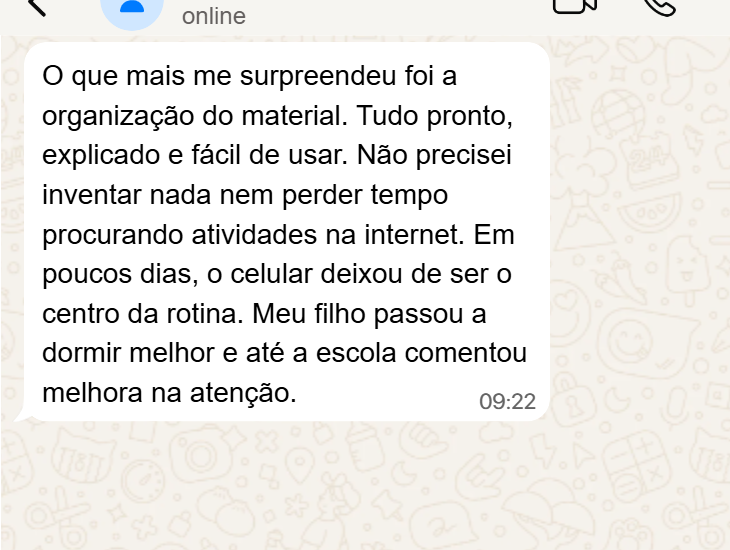Image resolution: width=730 pixels, height=550 pixels.
Task: Go back to the chat list
Action: tap(36, 6)
